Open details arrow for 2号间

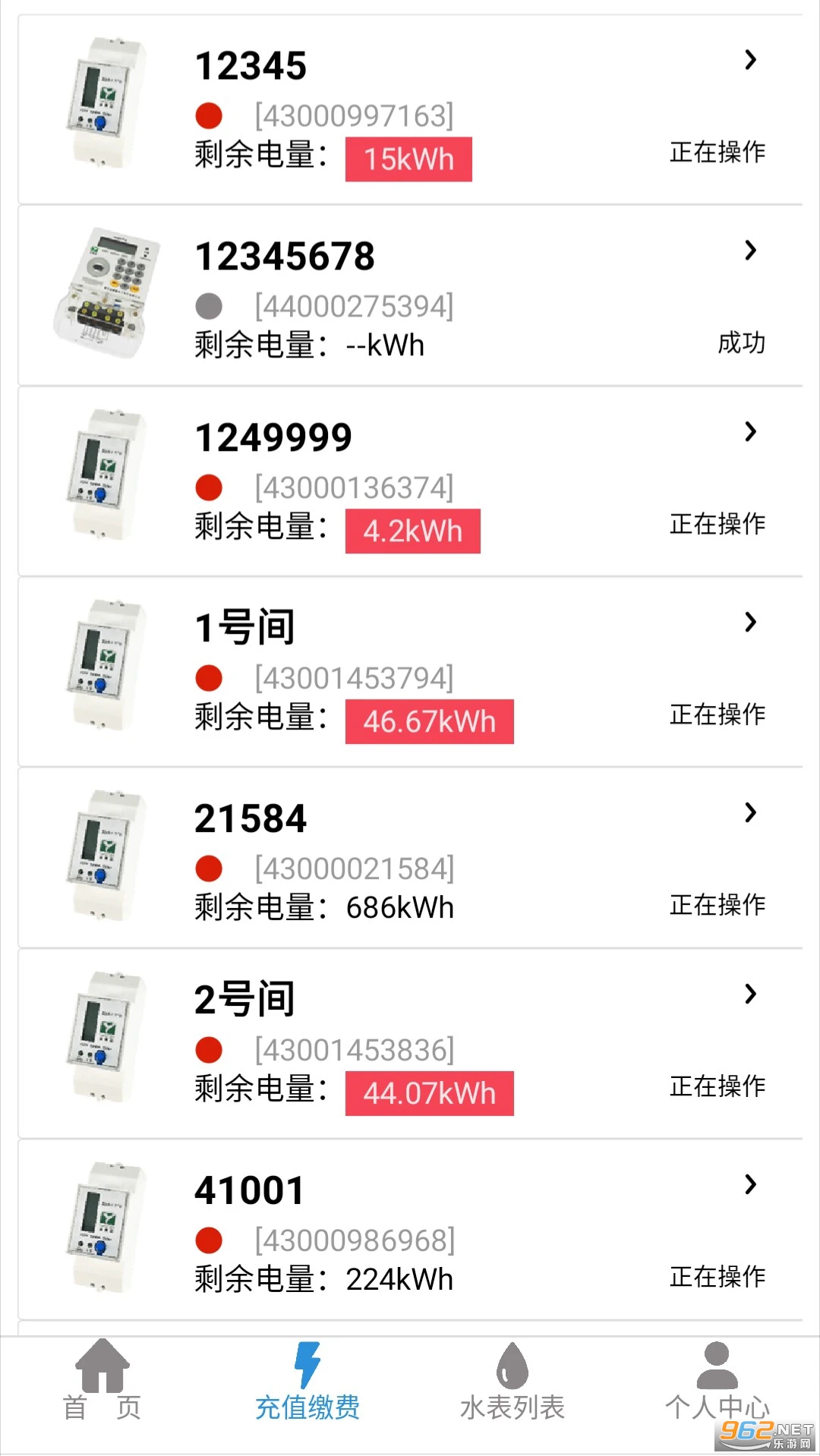pos(750,994)
